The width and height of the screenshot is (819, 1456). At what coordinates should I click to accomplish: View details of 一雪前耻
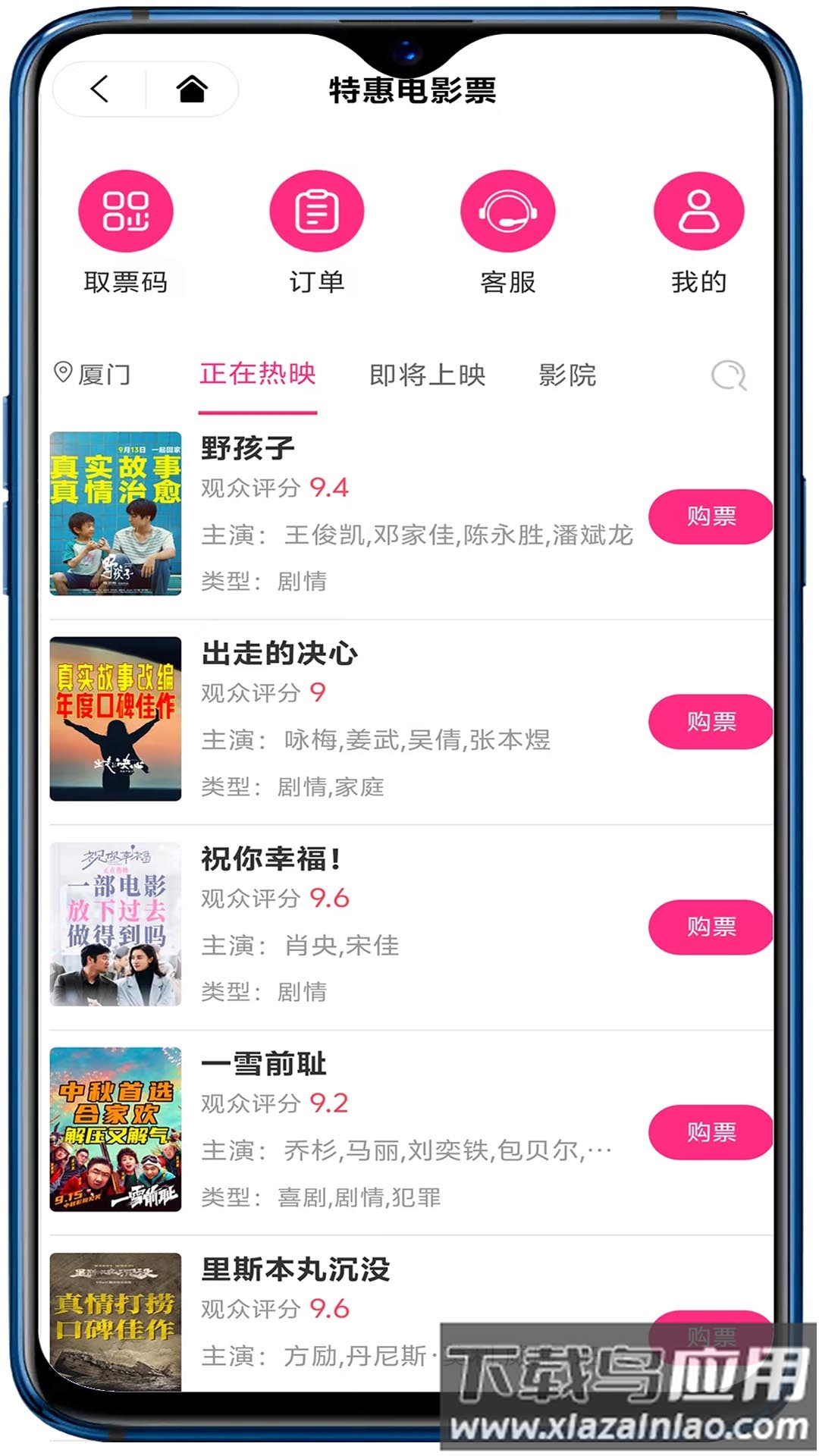(x=264, y=1064)
